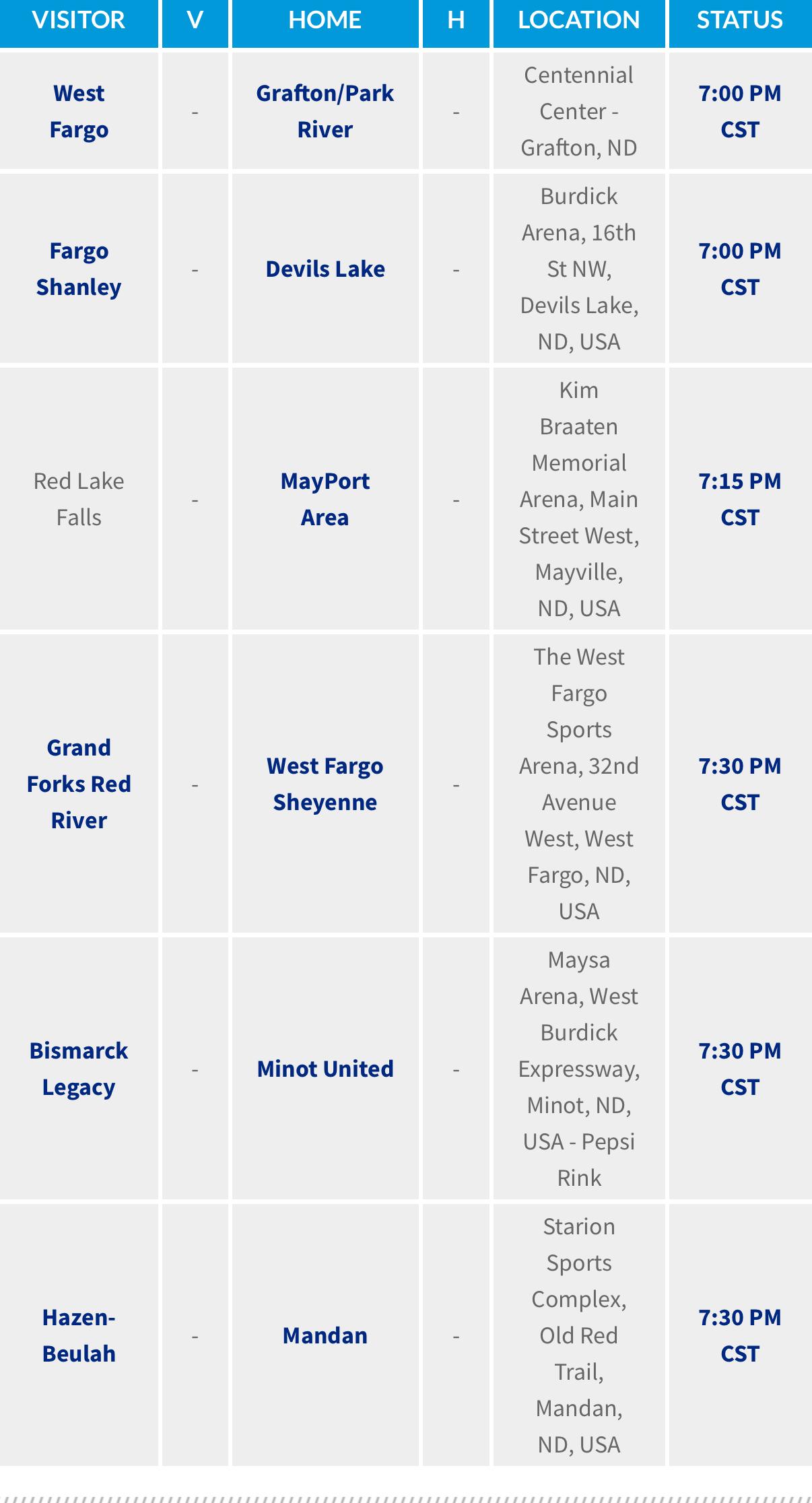Open the West Fargo visitor team link
This screenshot has height=1503, width=812.
point(79,111)
